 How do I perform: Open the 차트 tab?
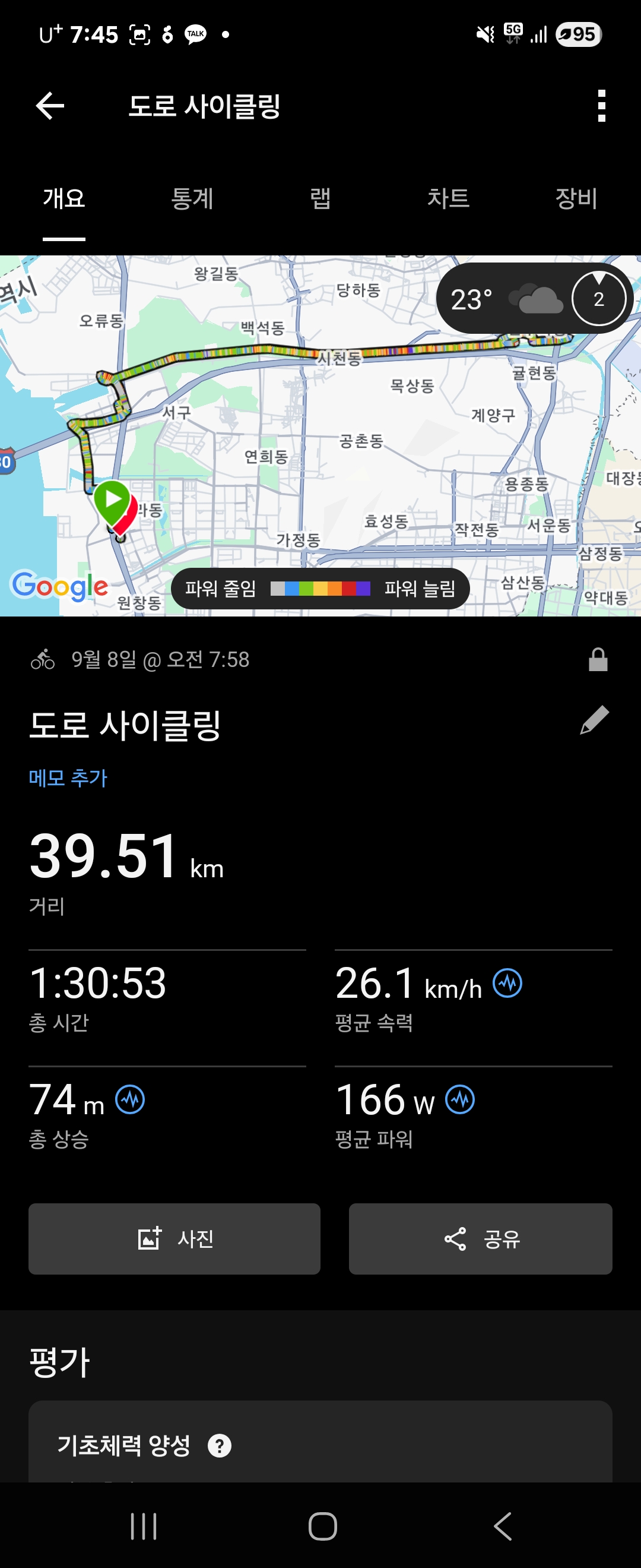(448, 198)
